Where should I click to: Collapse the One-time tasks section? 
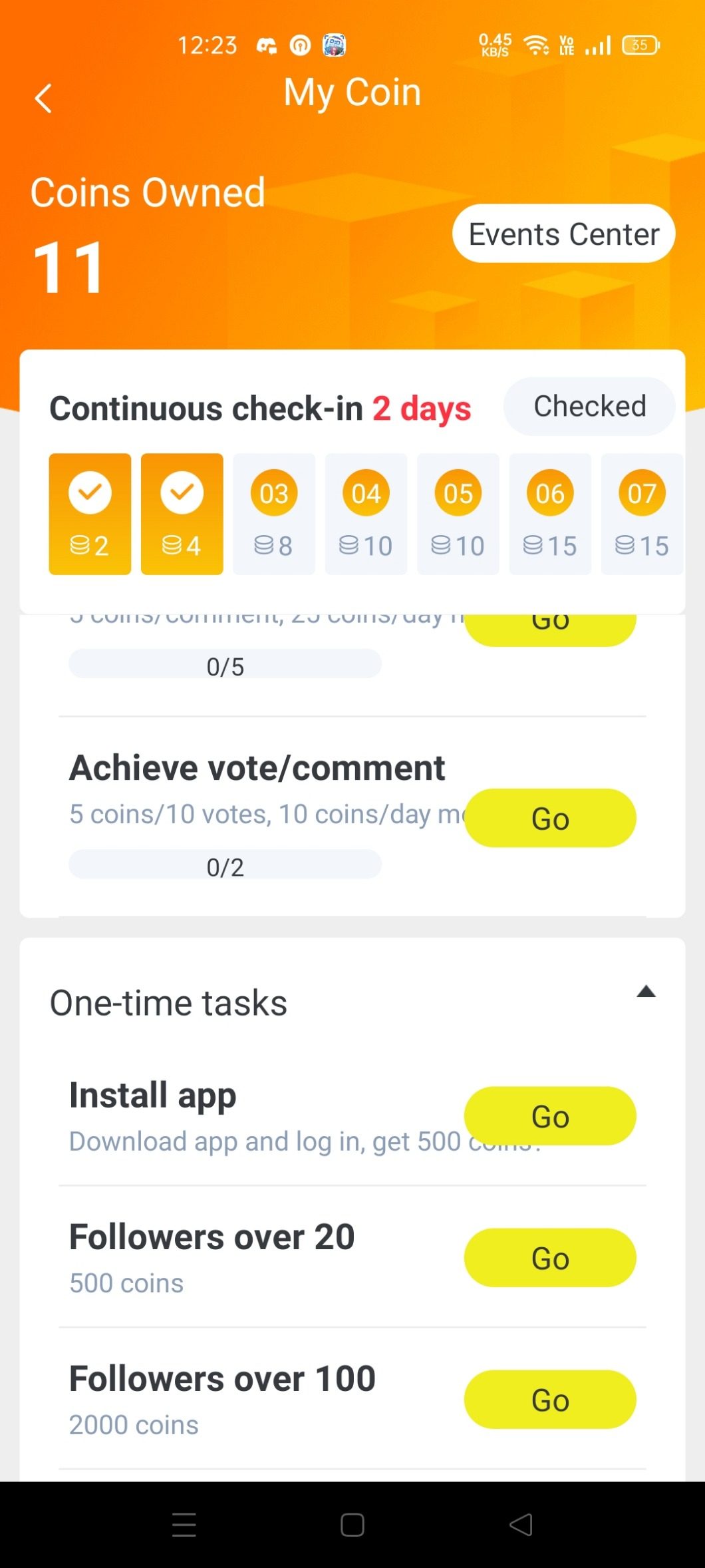click(646, 992)
